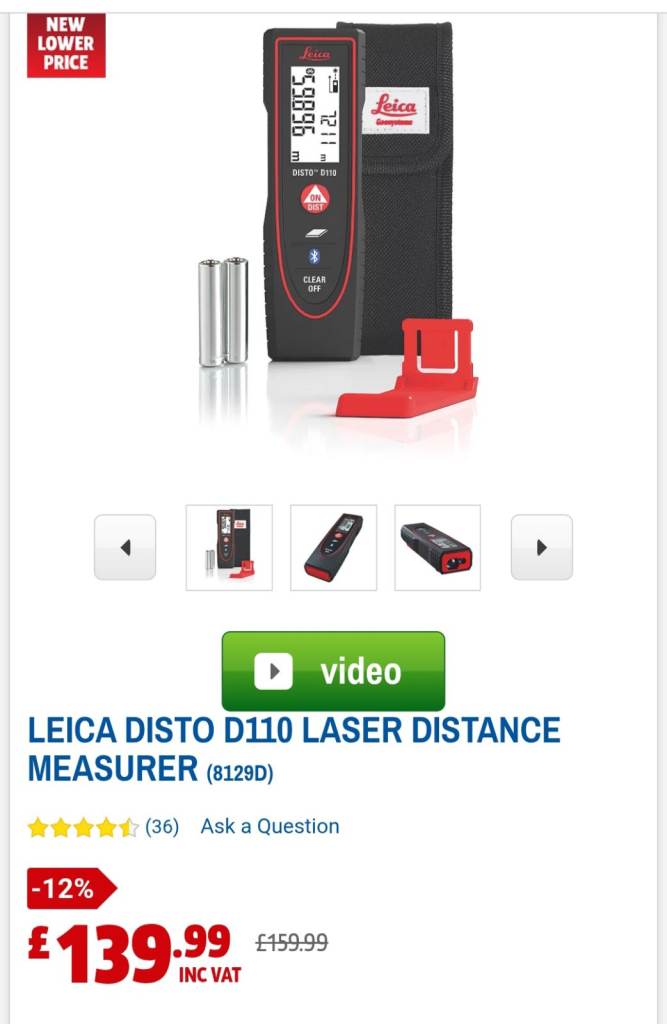The height and width of the screenshot is (1024, 667).
Task: Open the Ask a Question link
Action: coord(269,826)
